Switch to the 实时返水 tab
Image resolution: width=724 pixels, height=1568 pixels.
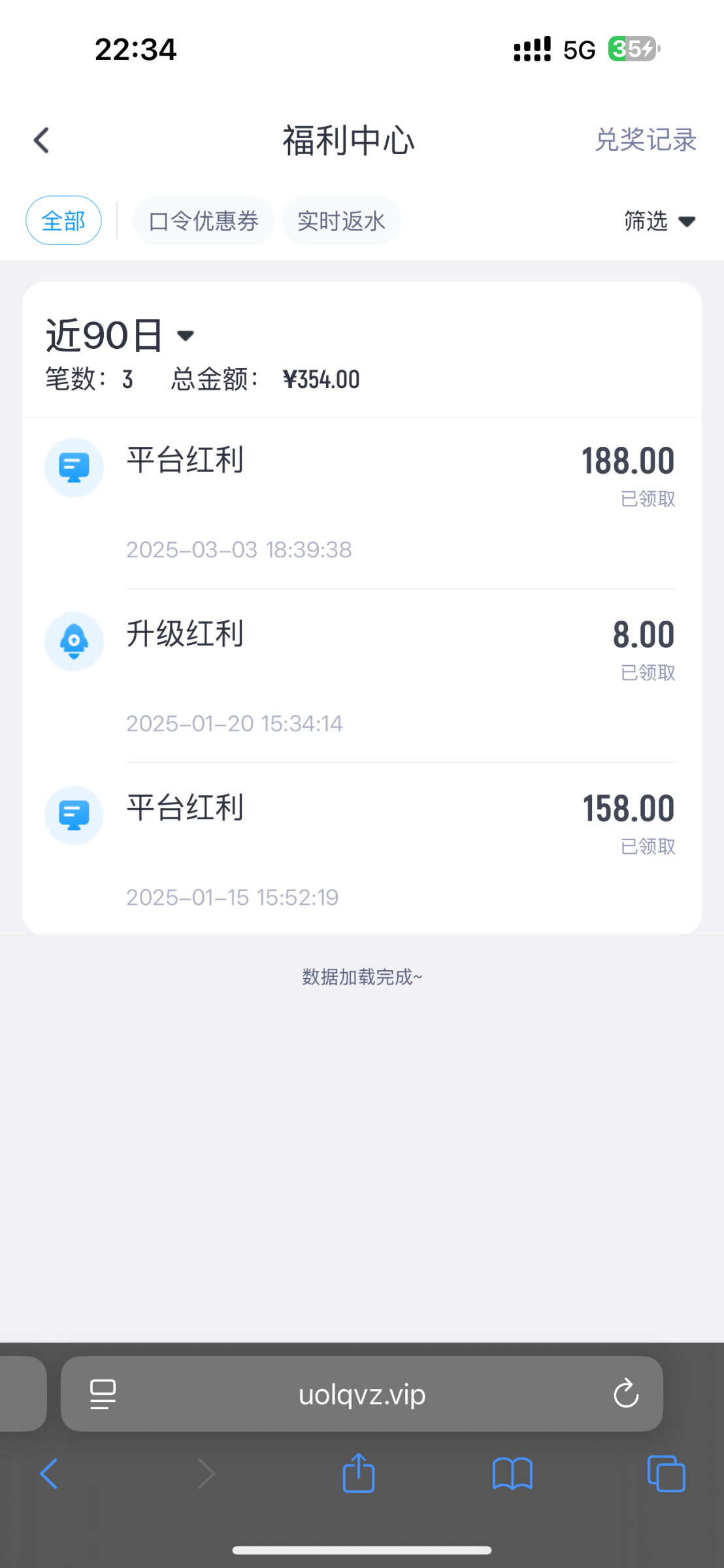tap(341, 221)
